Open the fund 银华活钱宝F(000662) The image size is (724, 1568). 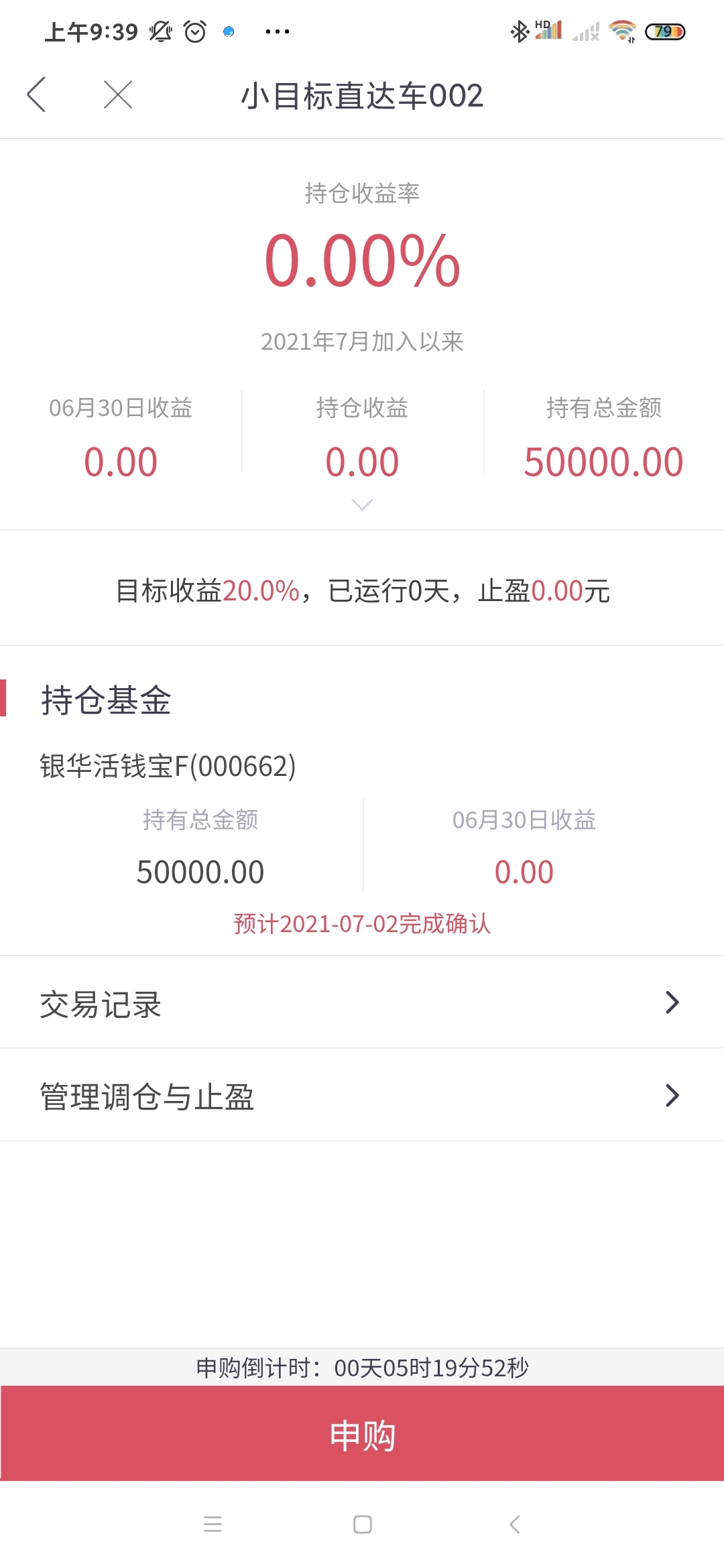click(x=168, y=767)
